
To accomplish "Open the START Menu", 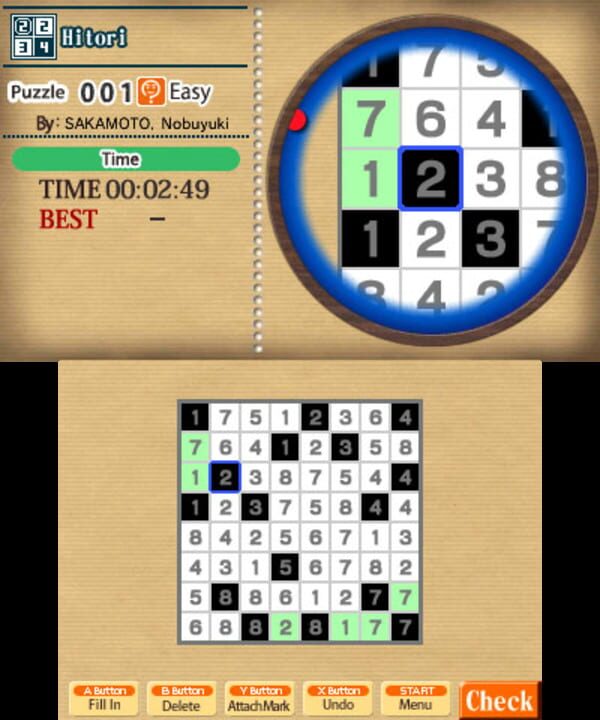I will [415, 698].
